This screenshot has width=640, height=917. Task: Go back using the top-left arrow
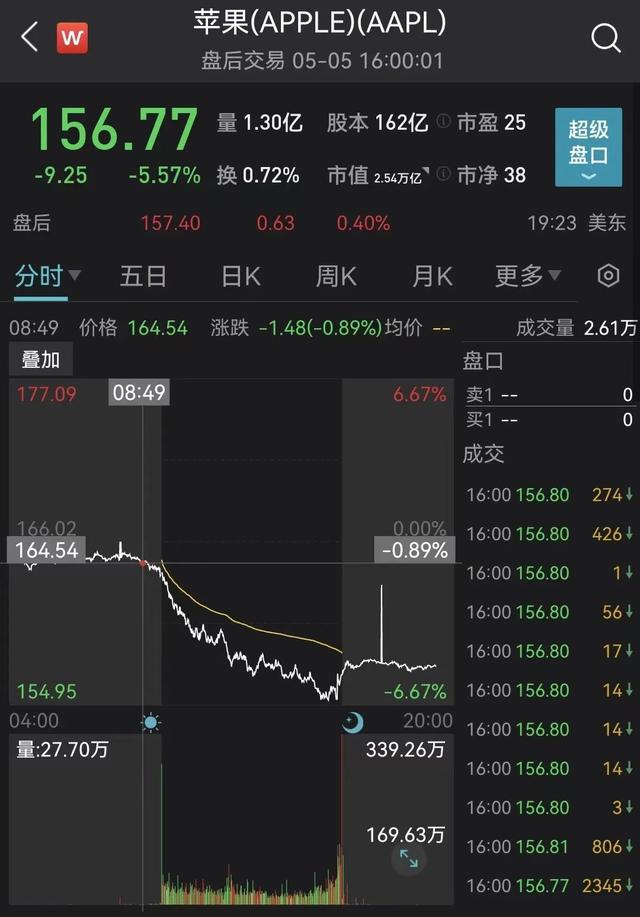click(29, 38)
